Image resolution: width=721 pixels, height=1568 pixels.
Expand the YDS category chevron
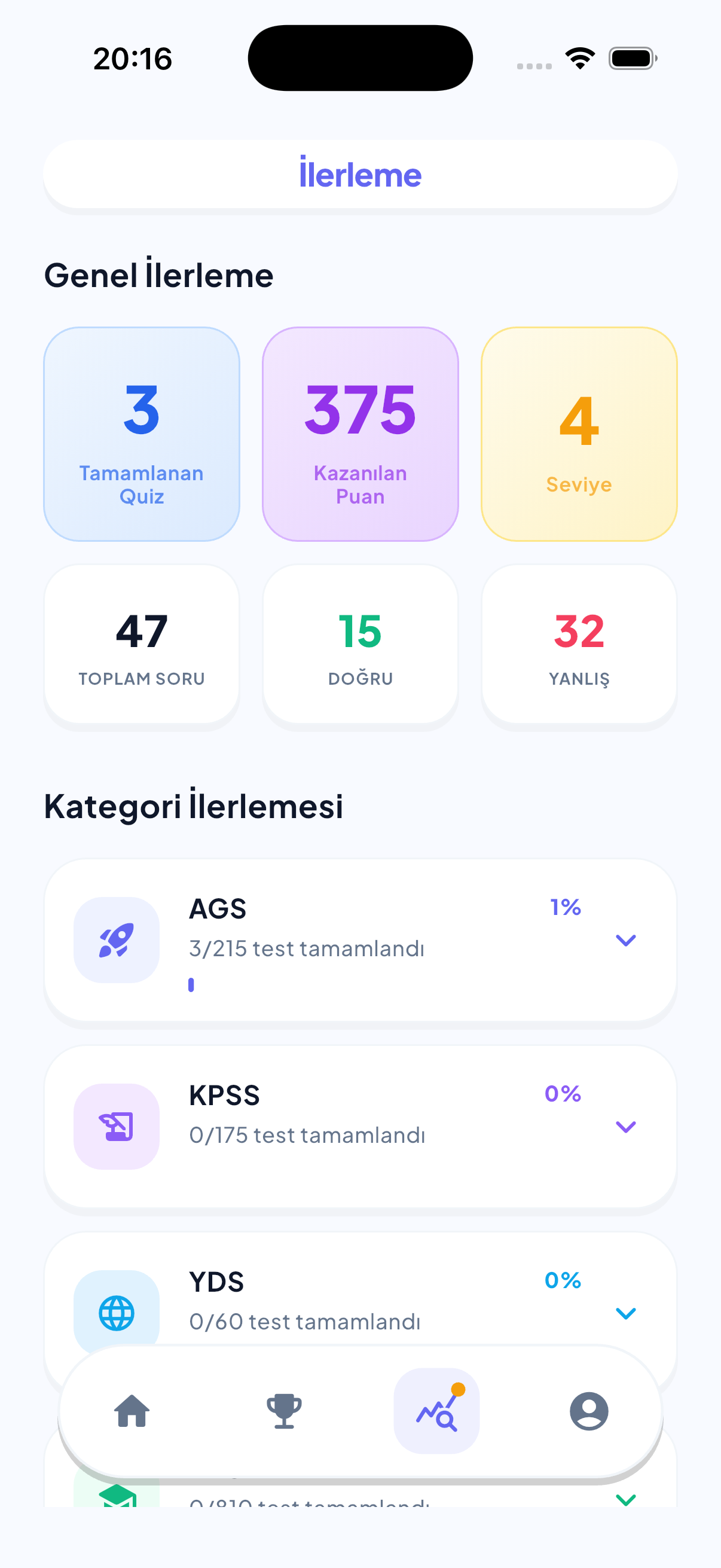pos(625,1313)
